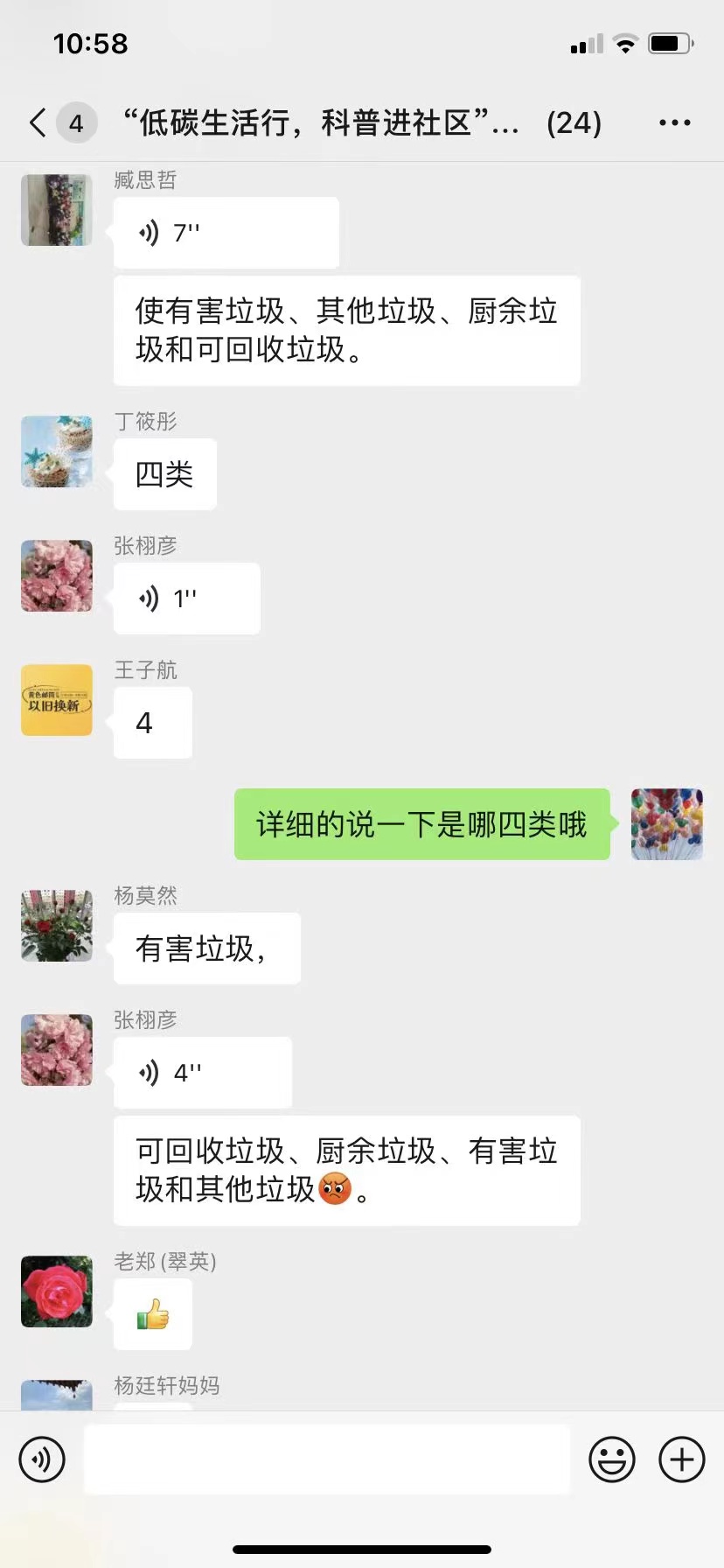Open the emoji sticker panel

pyautogui.click(x=611, y=1459)
